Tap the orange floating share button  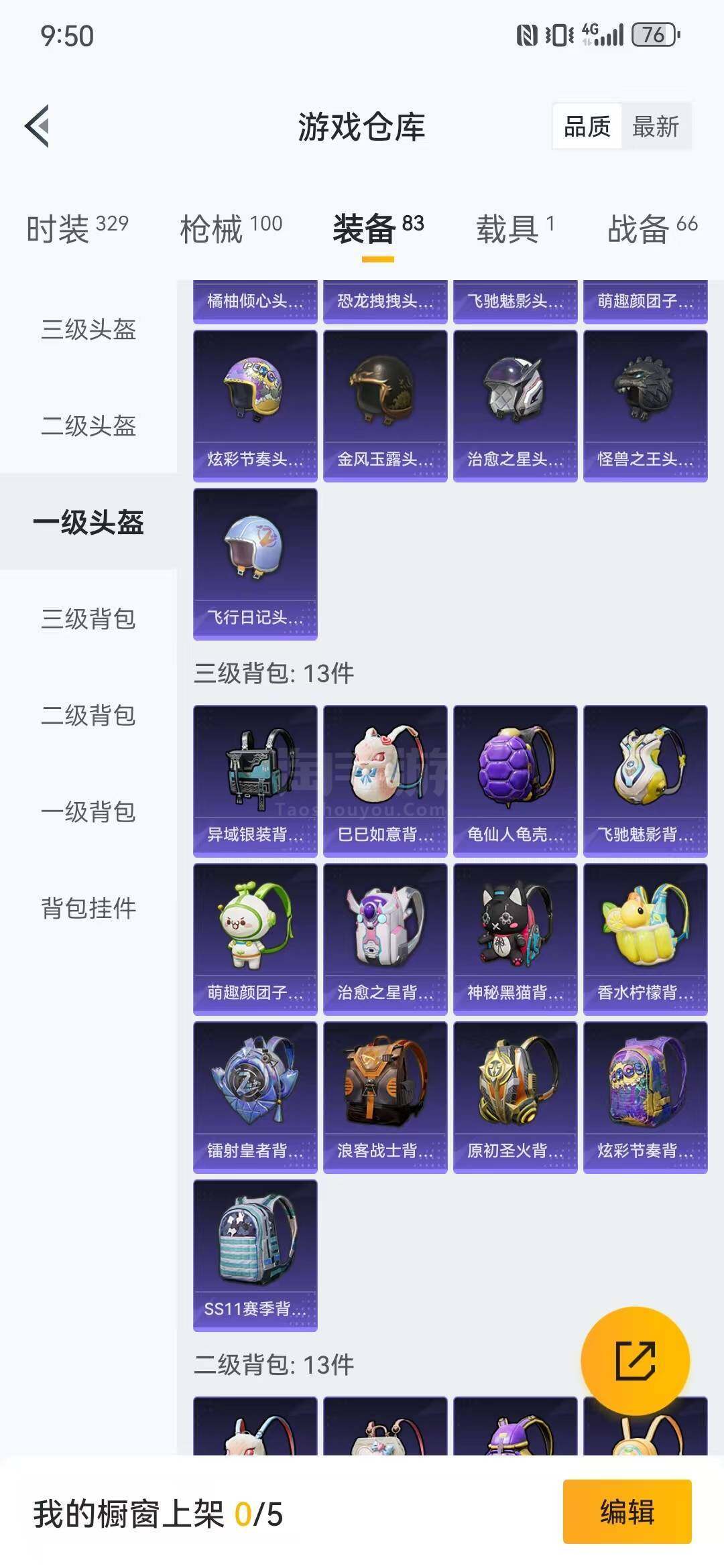636,1361
